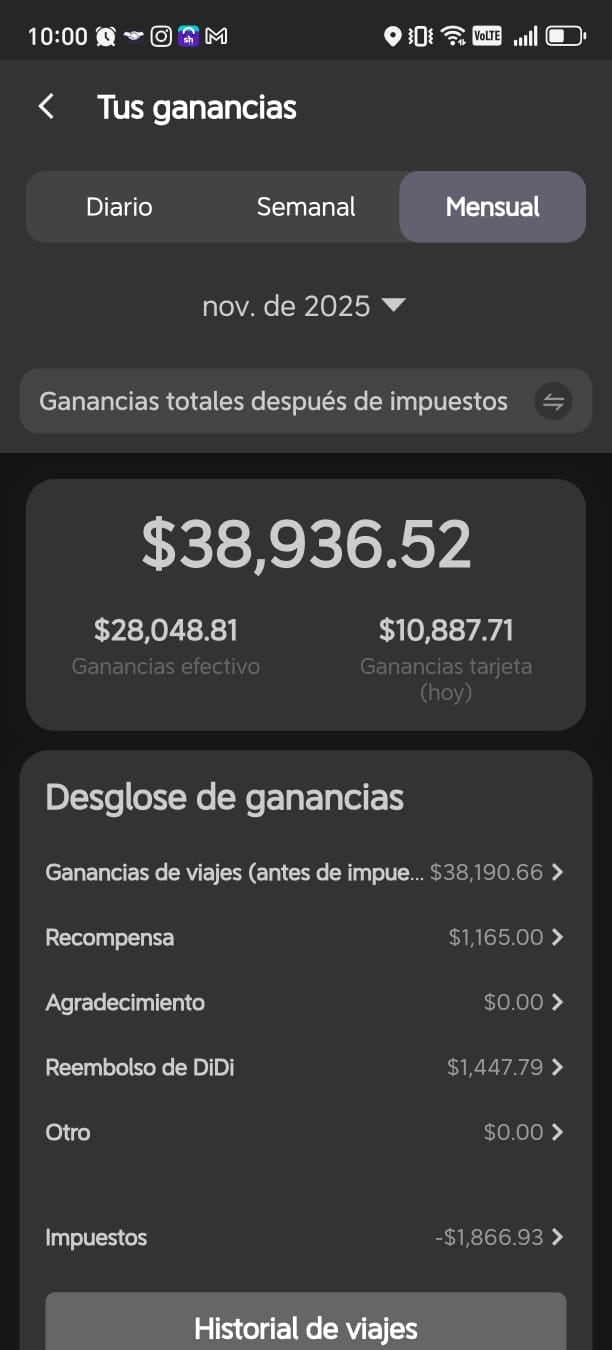Toggle the Ganancias totales después de impuestos view

point(553,402)
